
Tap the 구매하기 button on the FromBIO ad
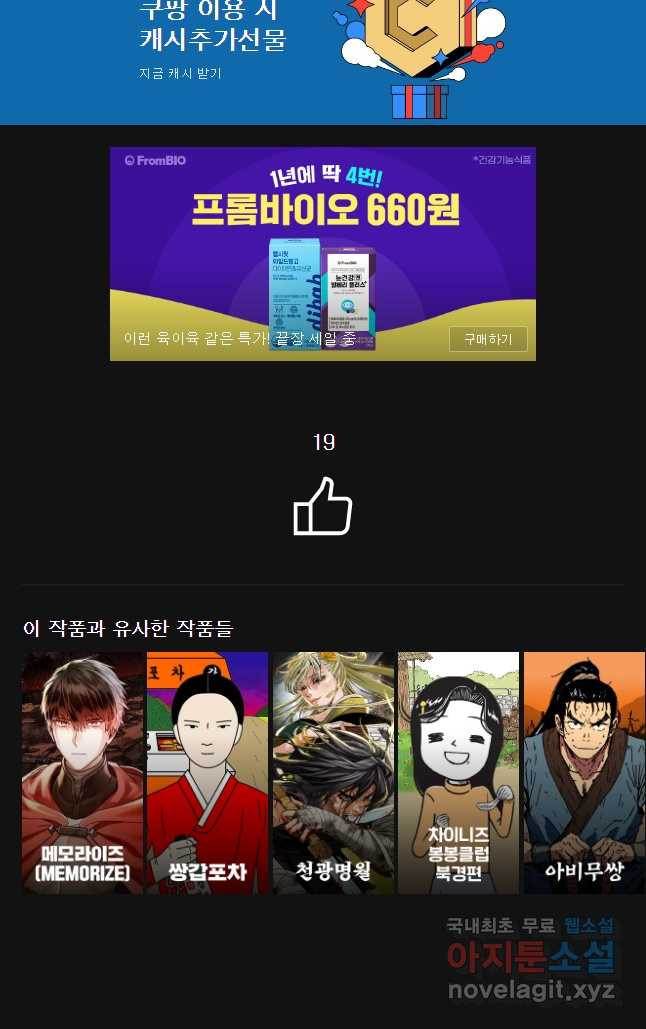(487, 339)
